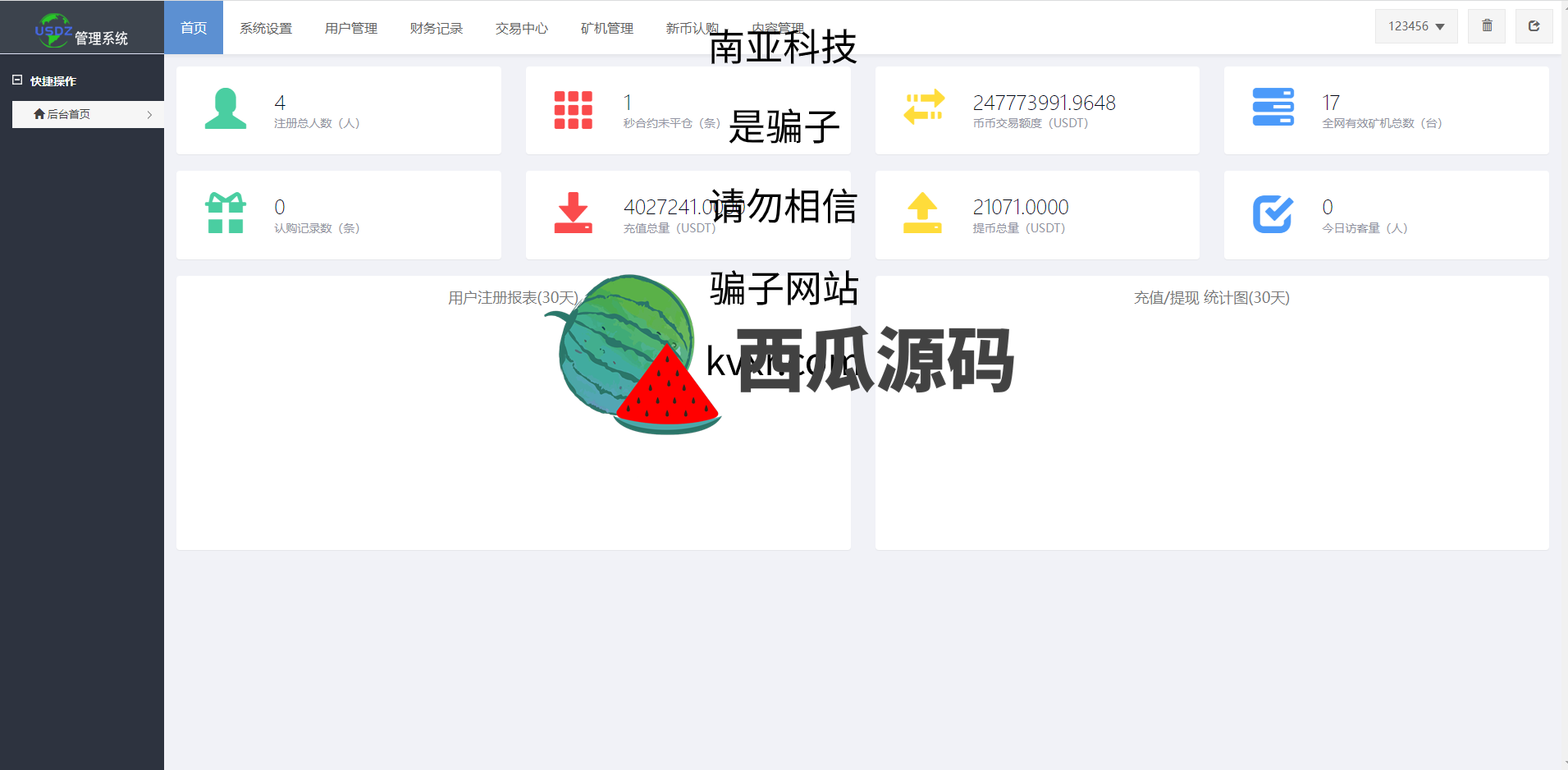
Task: Open the 用户管理 menu
Action: [351, 28]
